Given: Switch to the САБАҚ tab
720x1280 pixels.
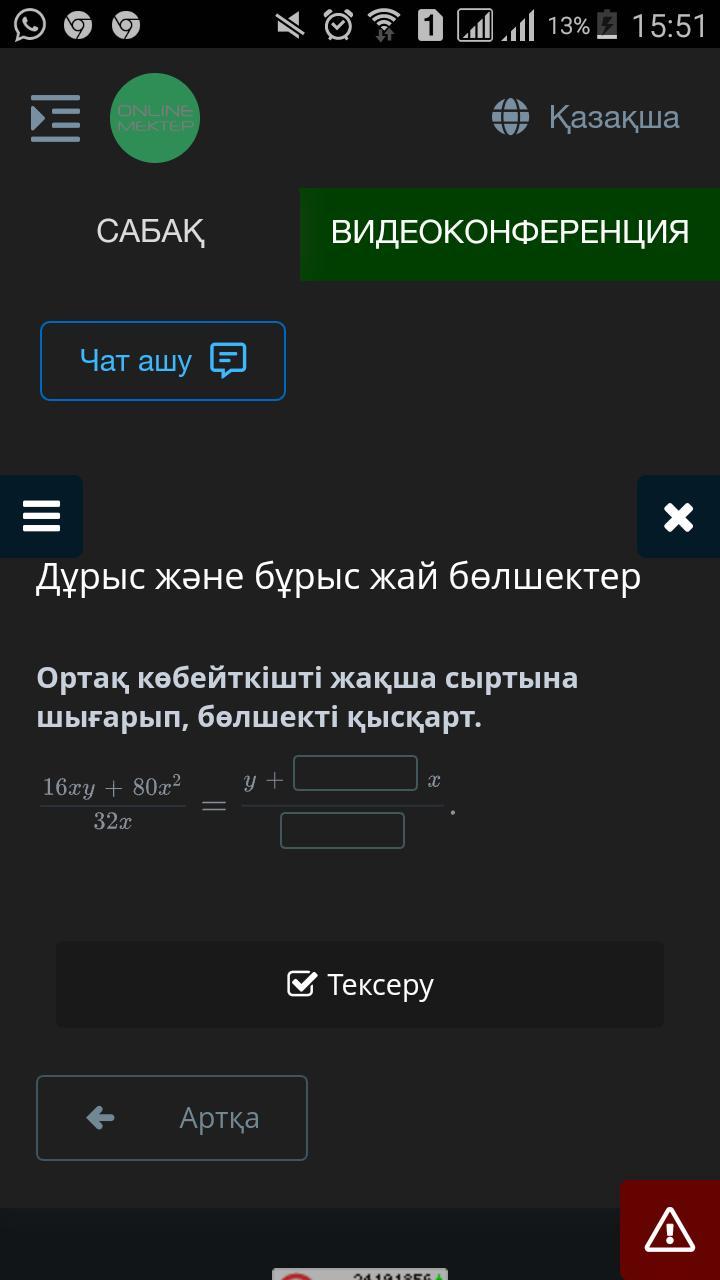Looking at the screenshot, I should [x=150, y=232].
